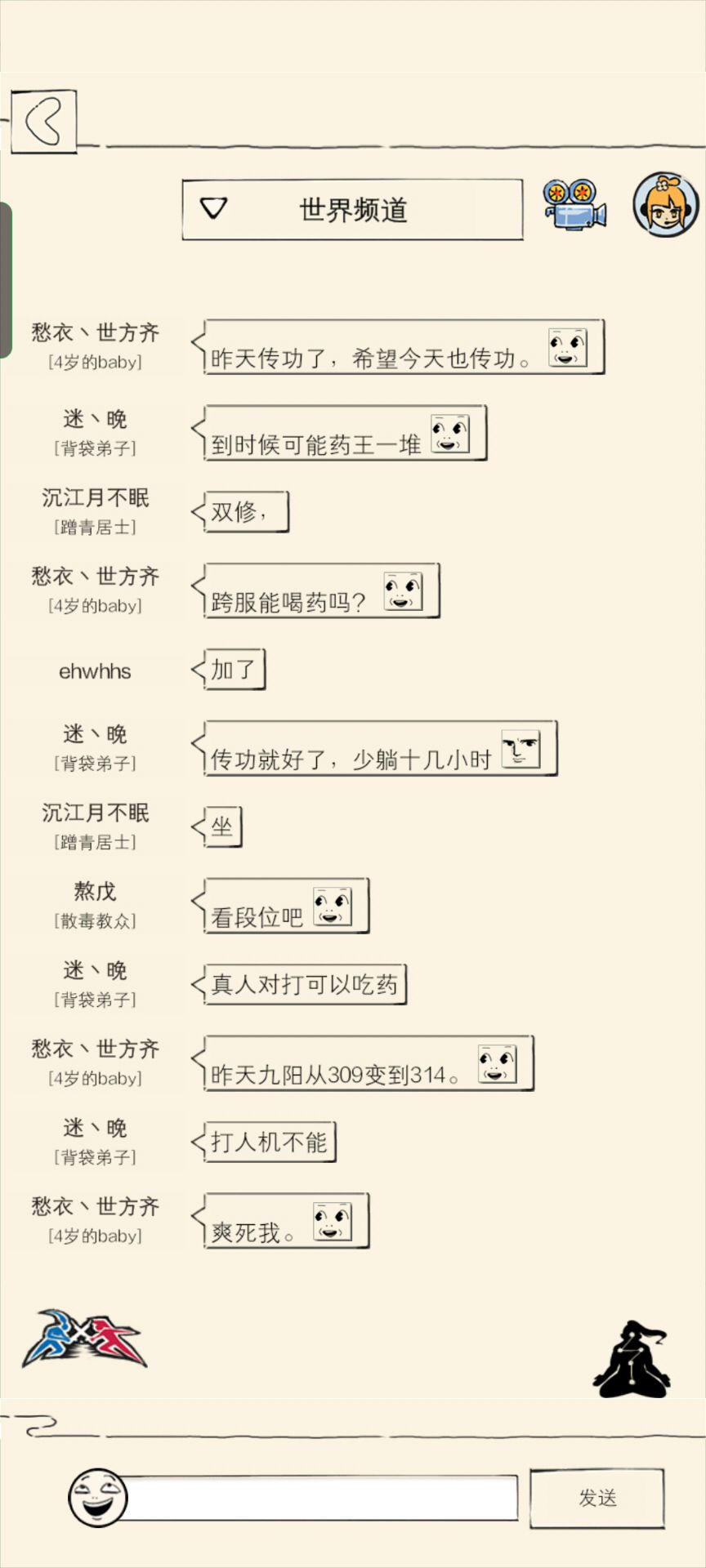Viewport: 706px width, 1568px height.
Task: Tap the gray side handle on left edge
Action: (x=6, y=280)
